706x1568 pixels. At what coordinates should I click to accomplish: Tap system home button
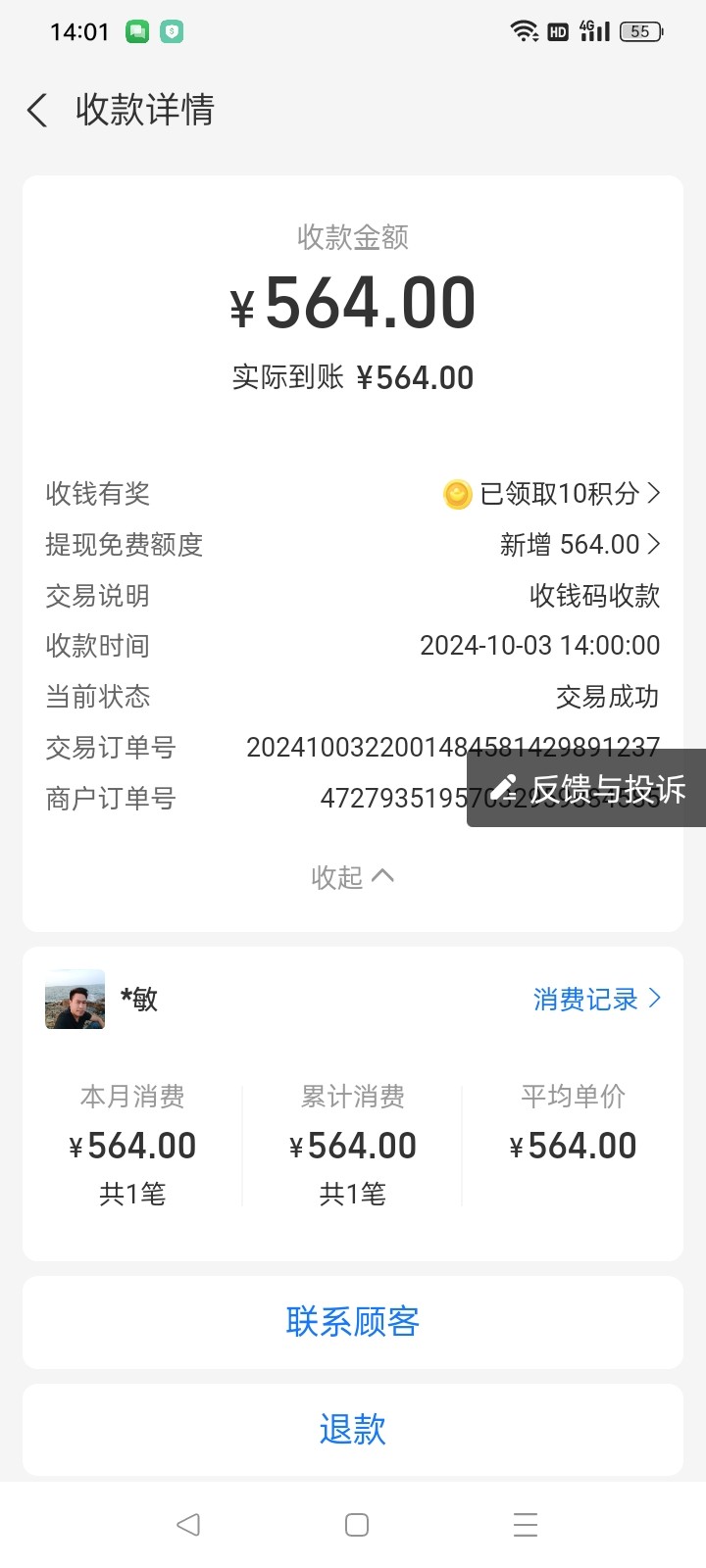point(357,1525)
